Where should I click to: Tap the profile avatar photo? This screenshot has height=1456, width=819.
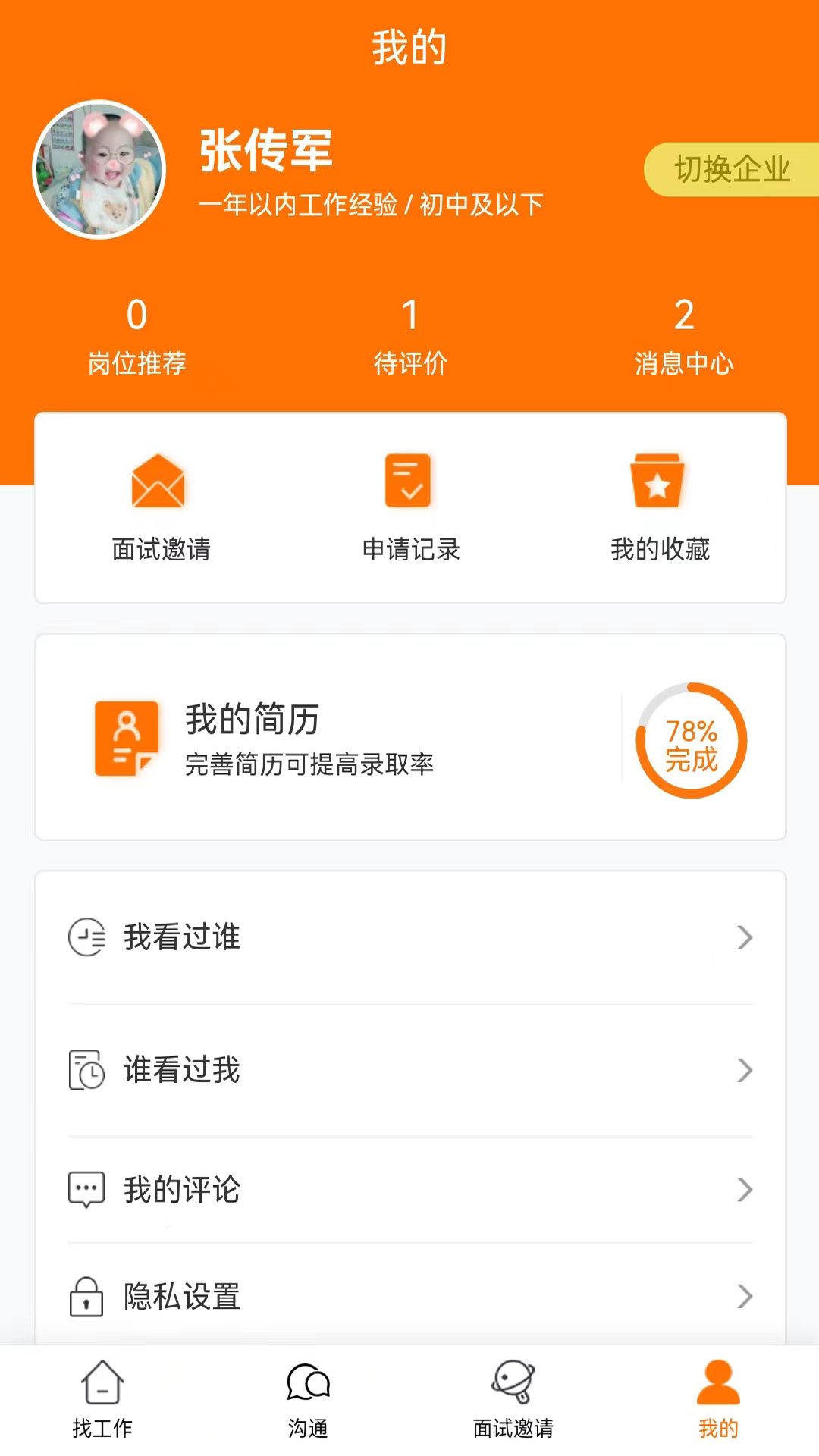99,170
